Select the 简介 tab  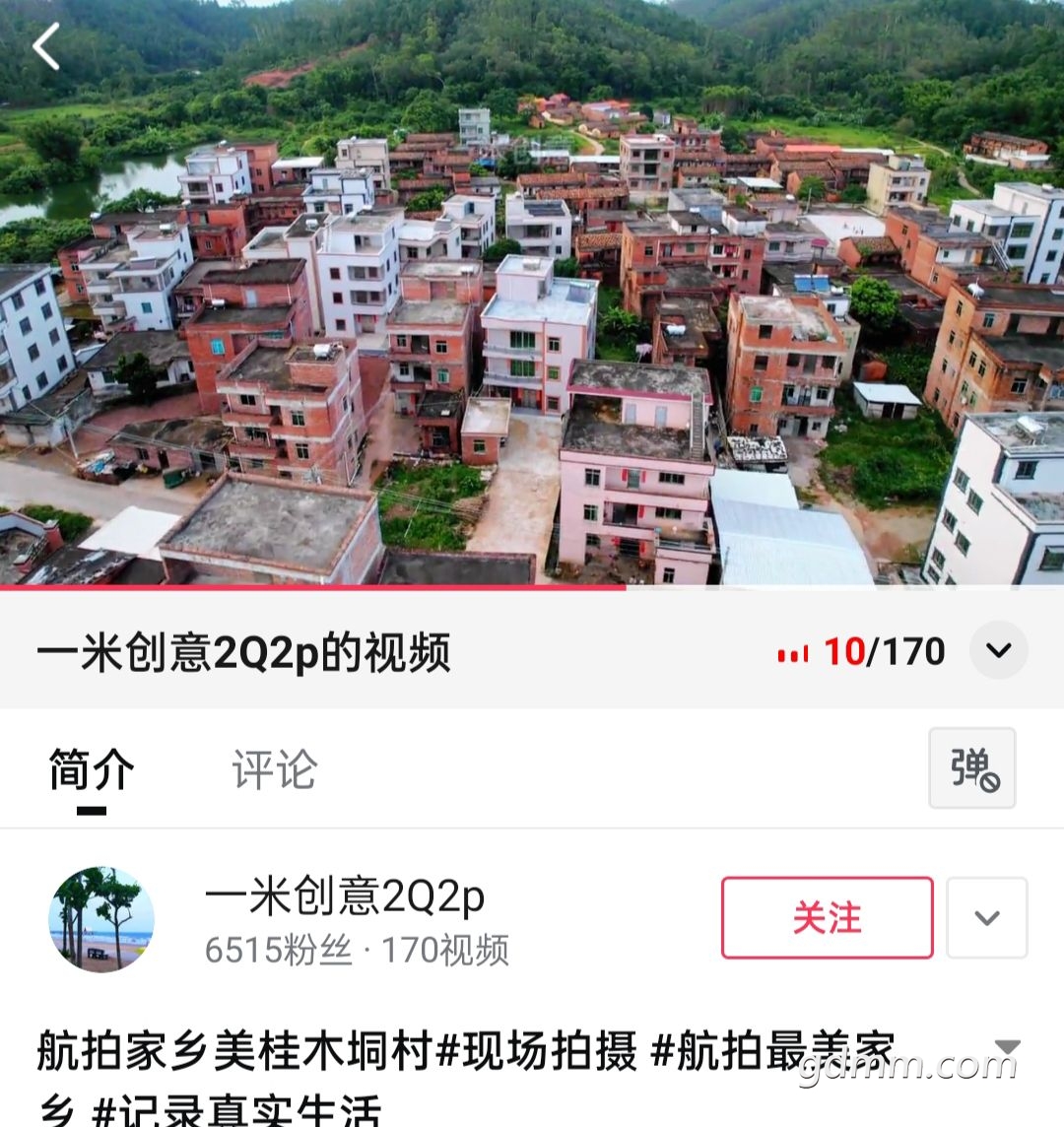coord(91,769)
